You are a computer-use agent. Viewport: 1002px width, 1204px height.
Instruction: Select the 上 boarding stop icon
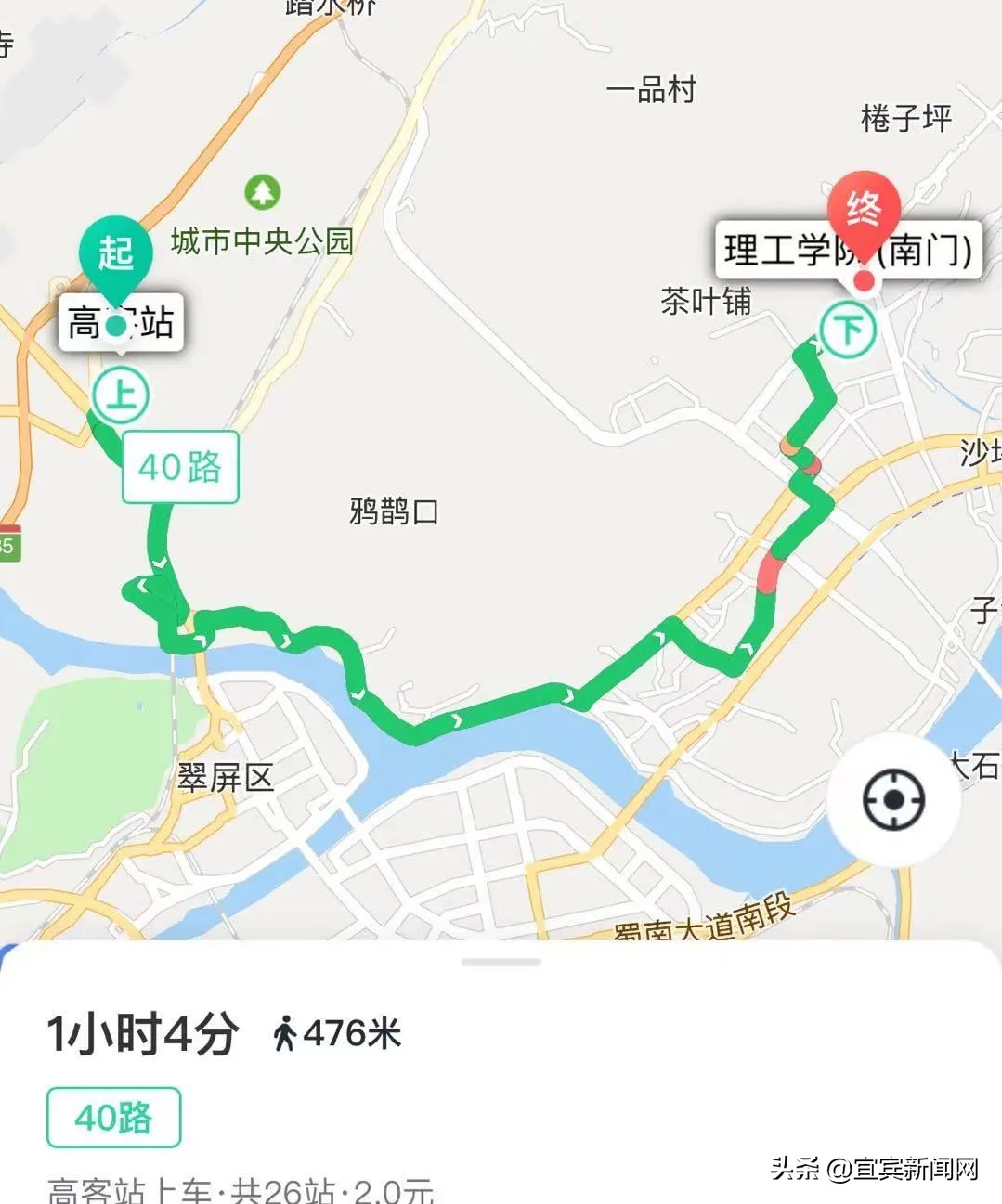(x=119, y=394)
